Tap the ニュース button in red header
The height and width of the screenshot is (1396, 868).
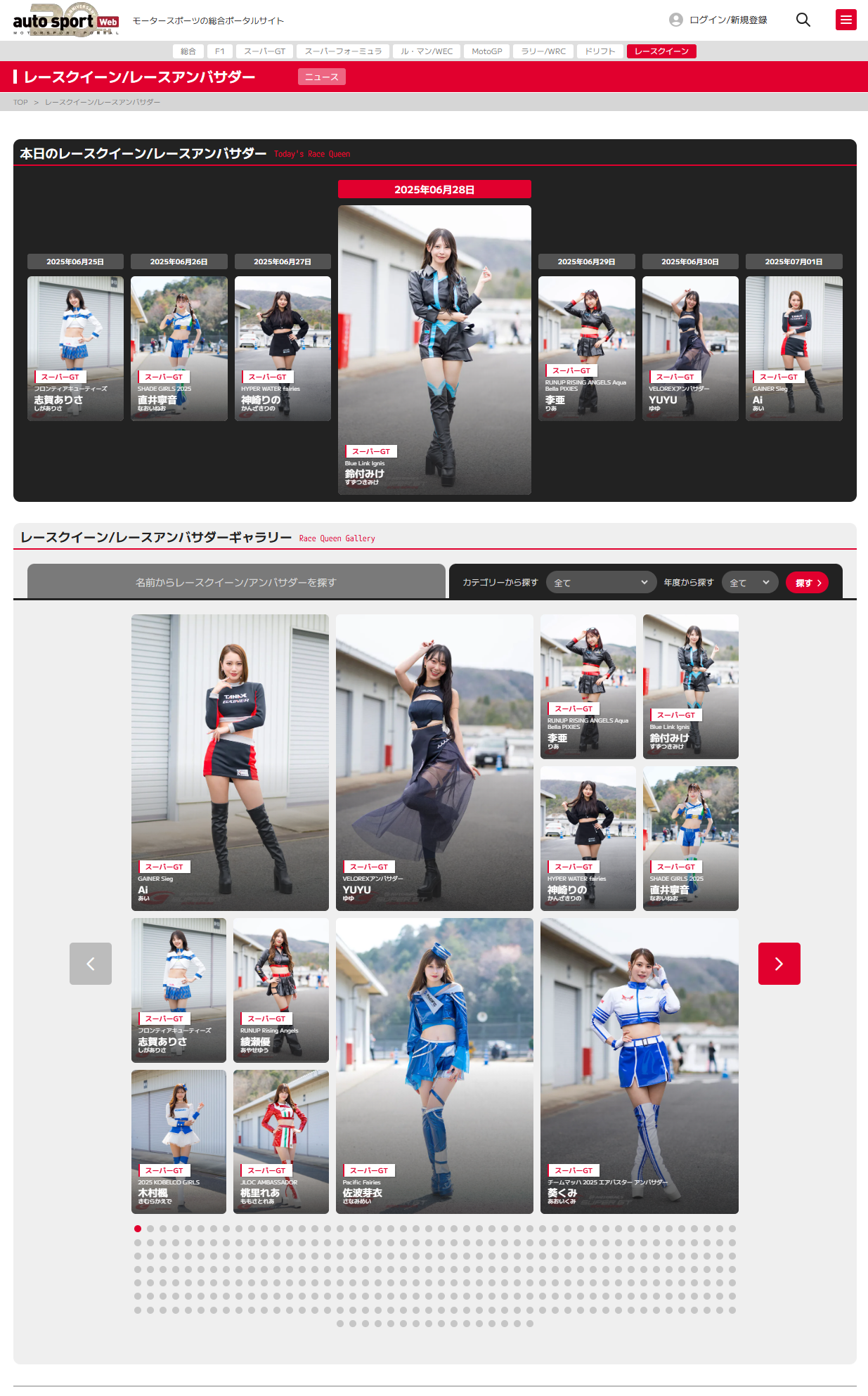click(x=322, y=77)
